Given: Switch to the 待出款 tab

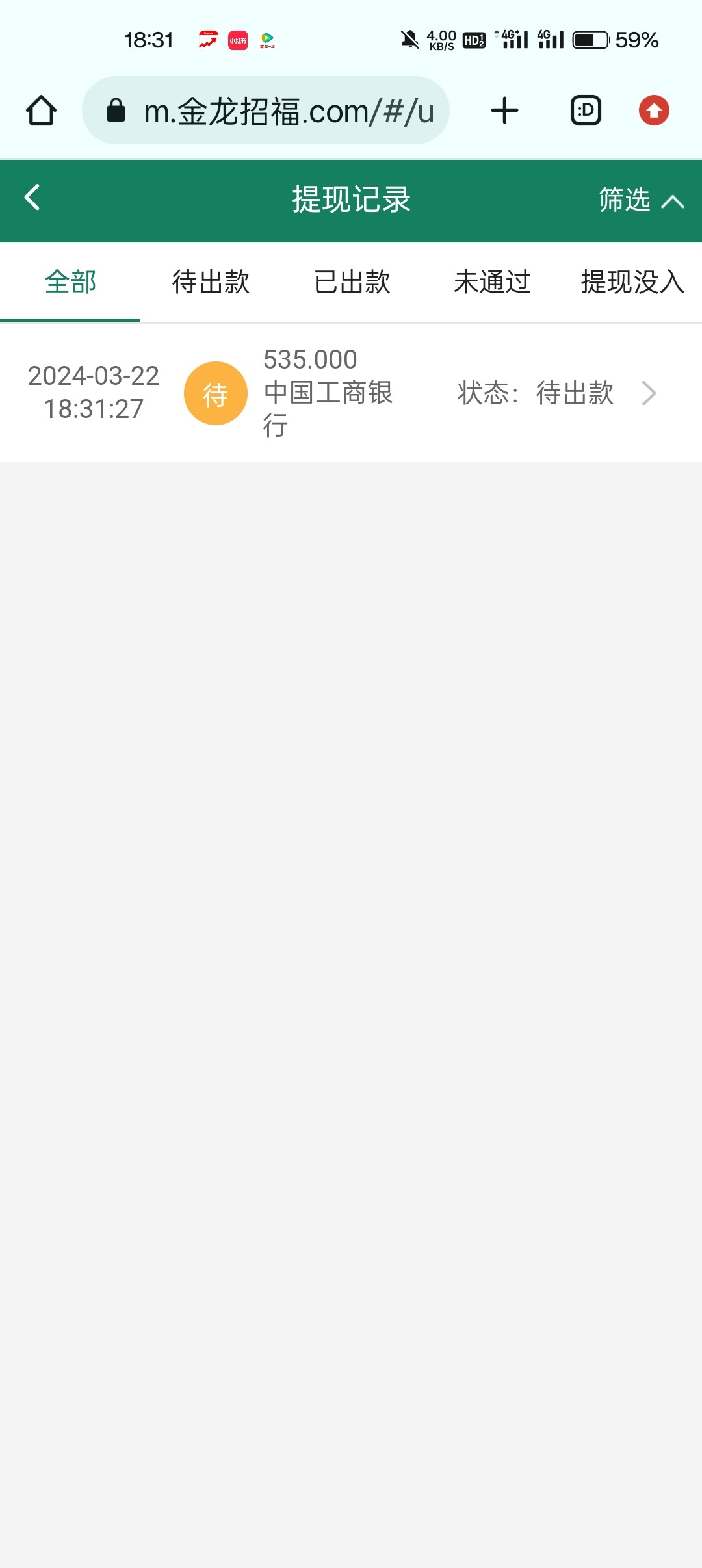Looking at the screenshot, I should click(211, 282).
